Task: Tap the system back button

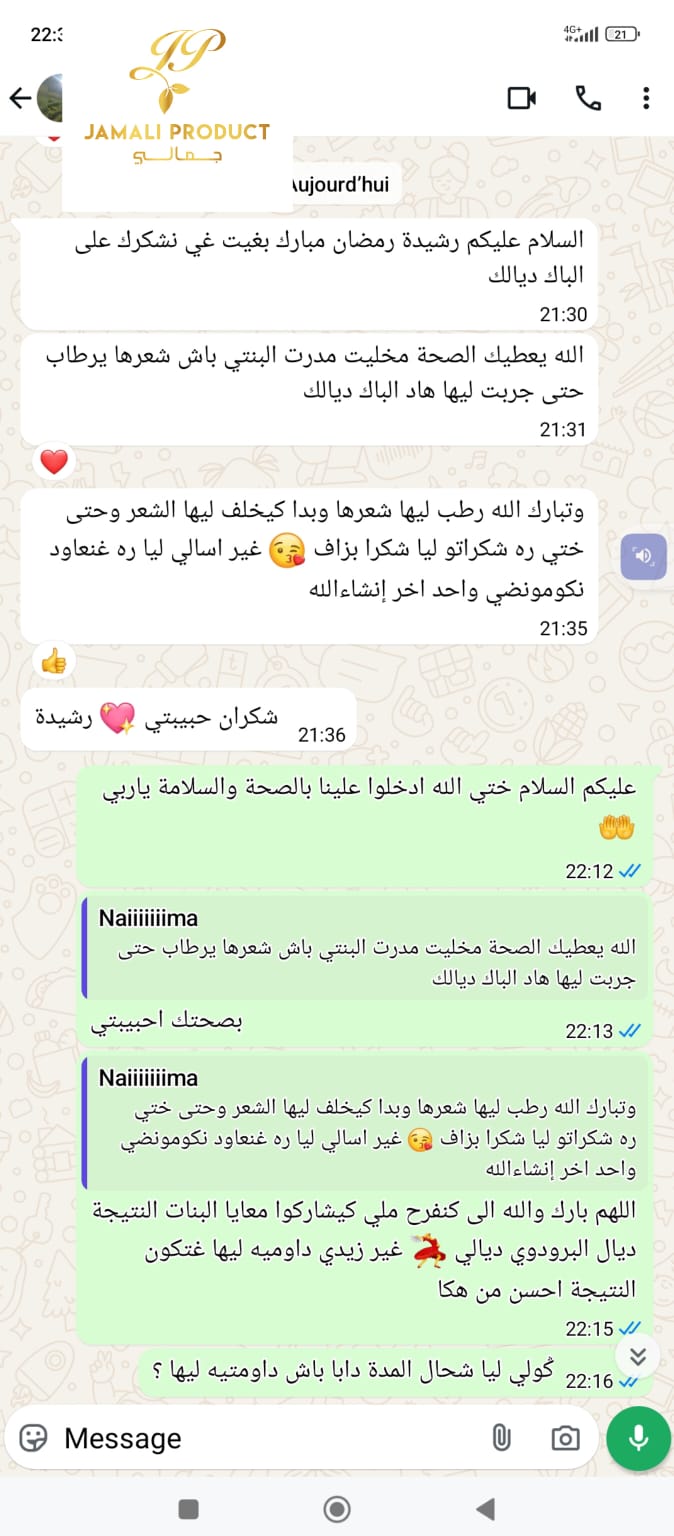Action: [486, 1508]
